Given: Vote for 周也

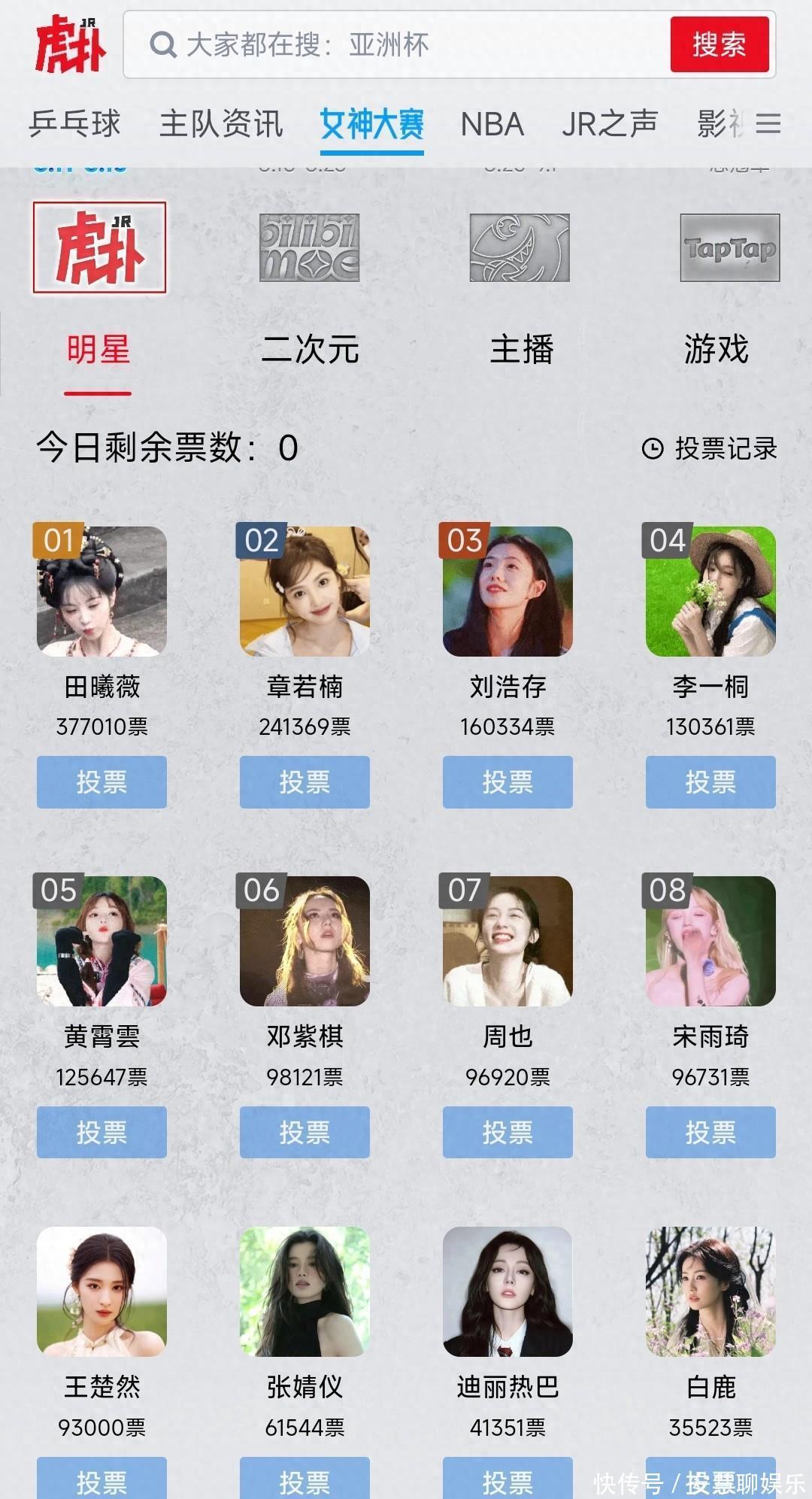Looking at the screenshot, I should pyautogui.click(x=507, y=1132).
